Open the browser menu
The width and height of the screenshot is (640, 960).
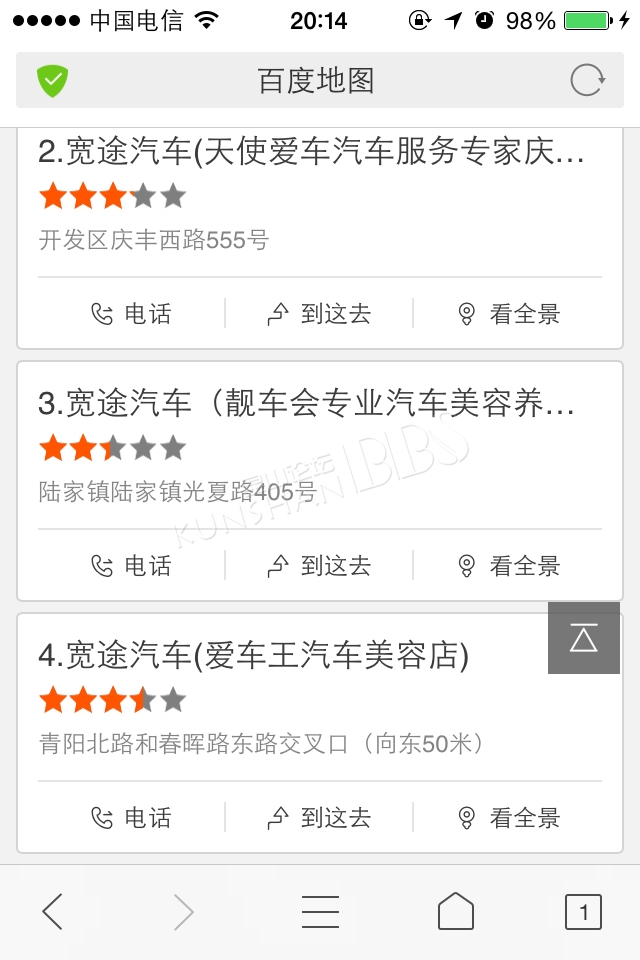[x=320, y=911]
